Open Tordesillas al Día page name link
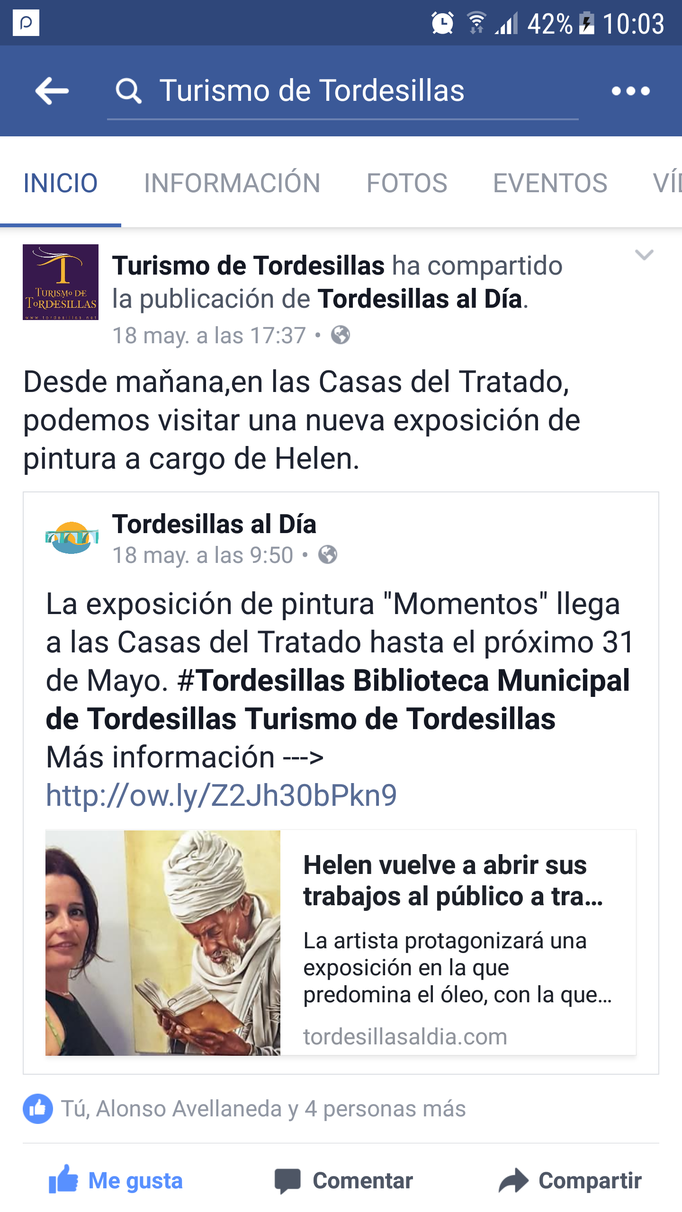Image resolution: width=682 pixels, height=1212 pixels. click(214, 524)
